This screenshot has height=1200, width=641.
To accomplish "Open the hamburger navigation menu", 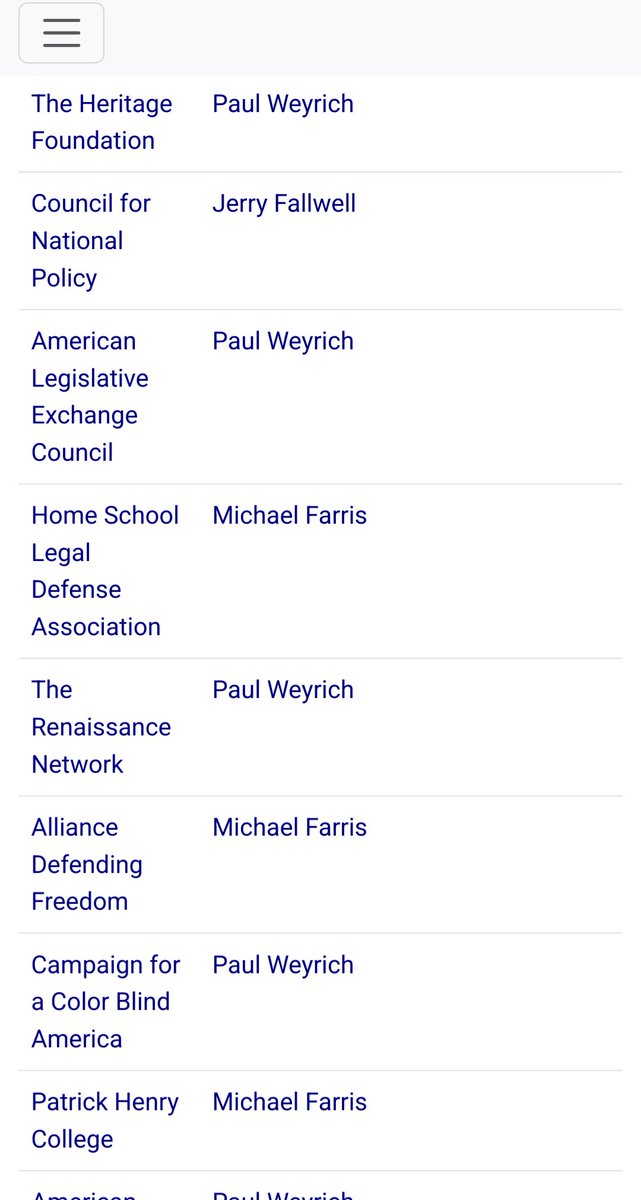I will 61,33.
